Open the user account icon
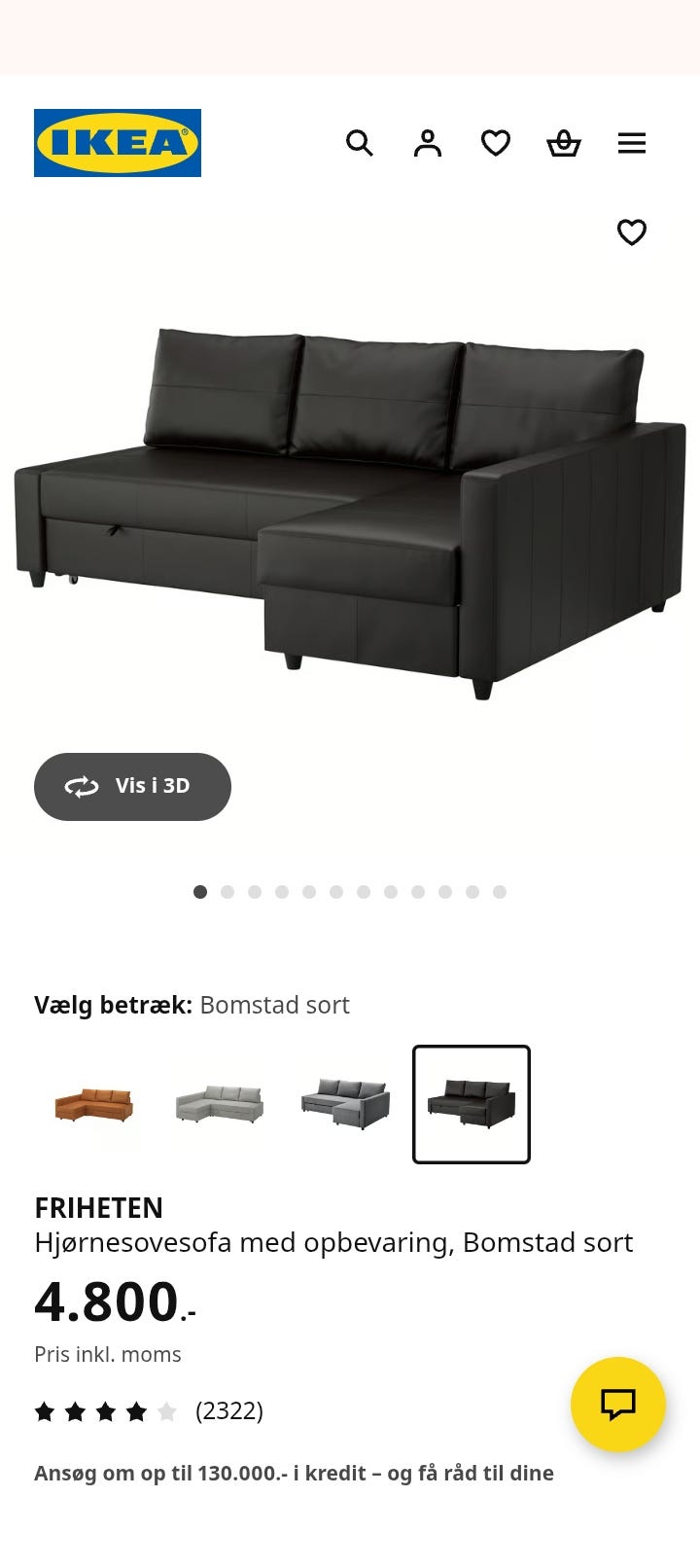 [x=428, y=142]
